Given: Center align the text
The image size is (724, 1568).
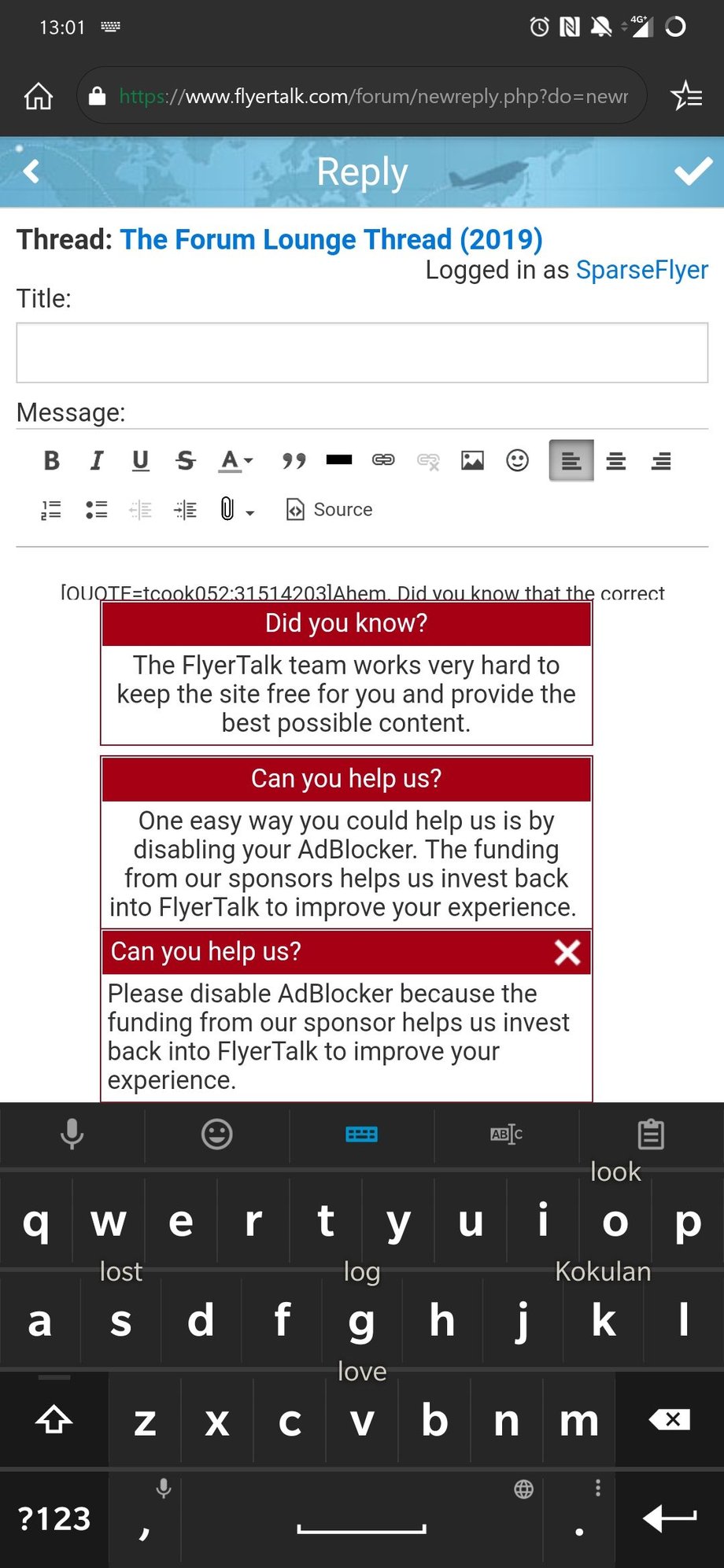Looking at the screenshot, I should pyautogui.click(x=616, y=461).
